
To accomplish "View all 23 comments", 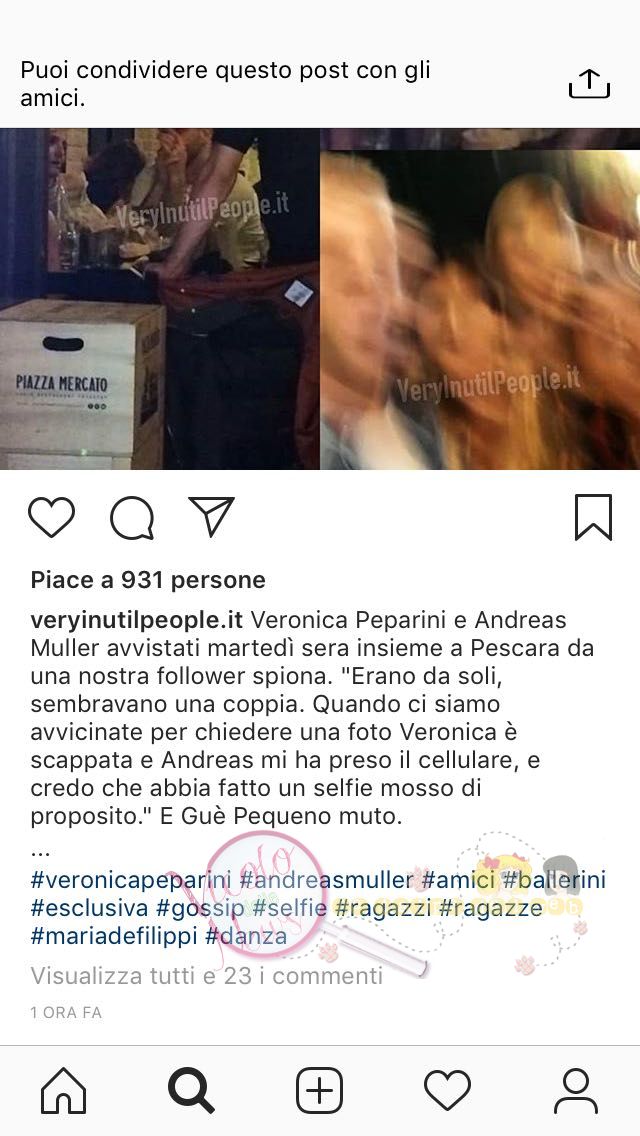I will pos(206,976).
